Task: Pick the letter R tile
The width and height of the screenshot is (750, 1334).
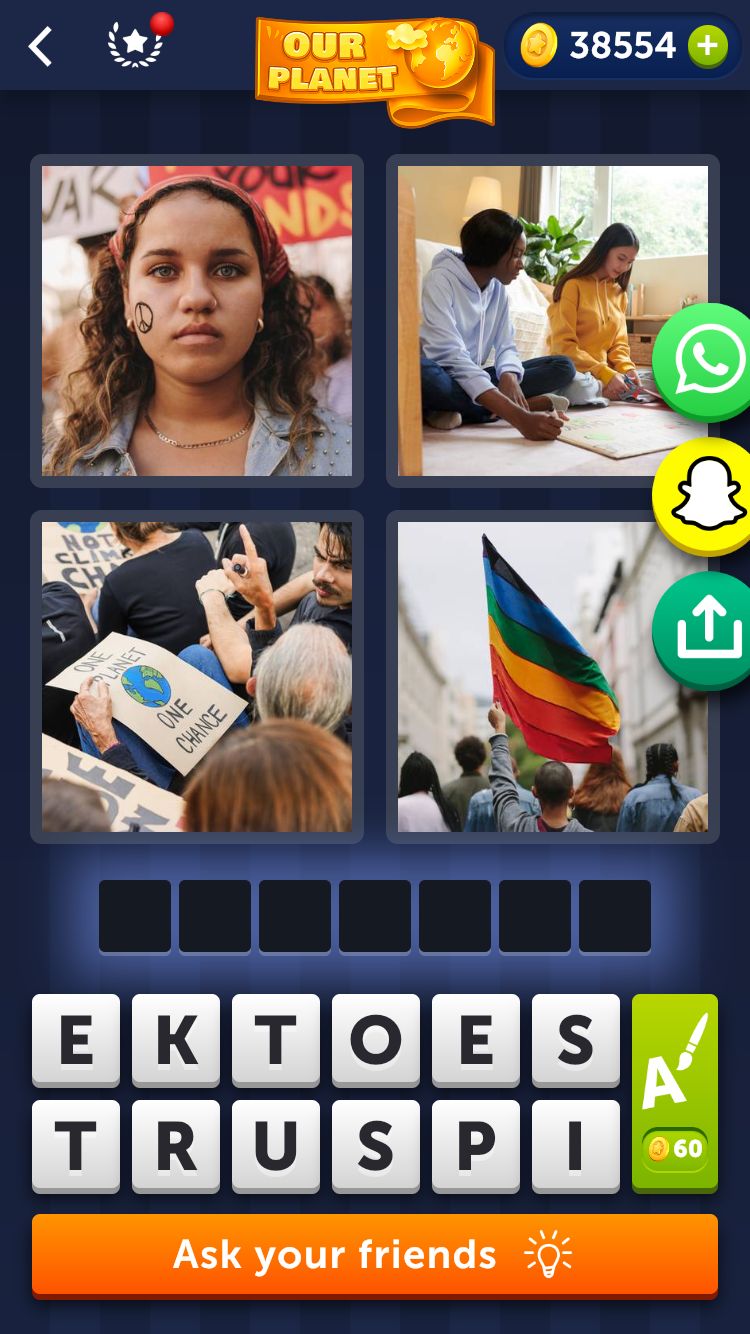Action: tap(176, 1146)
